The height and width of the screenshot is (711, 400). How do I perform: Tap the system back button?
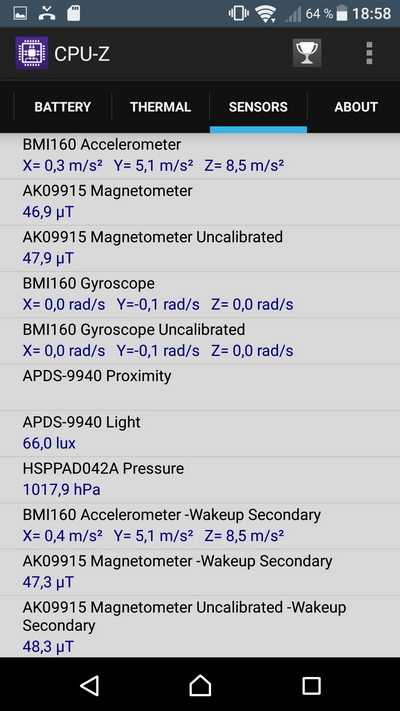pos(90,685)
